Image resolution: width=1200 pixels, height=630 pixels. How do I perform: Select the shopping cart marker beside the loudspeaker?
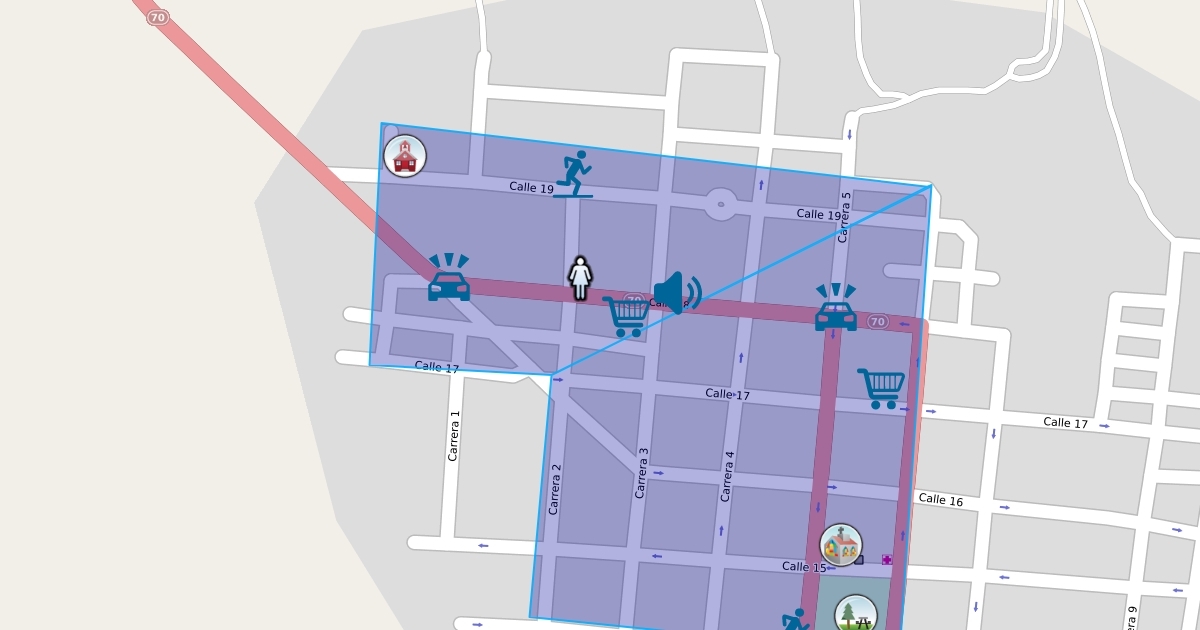tap(626, 316)
